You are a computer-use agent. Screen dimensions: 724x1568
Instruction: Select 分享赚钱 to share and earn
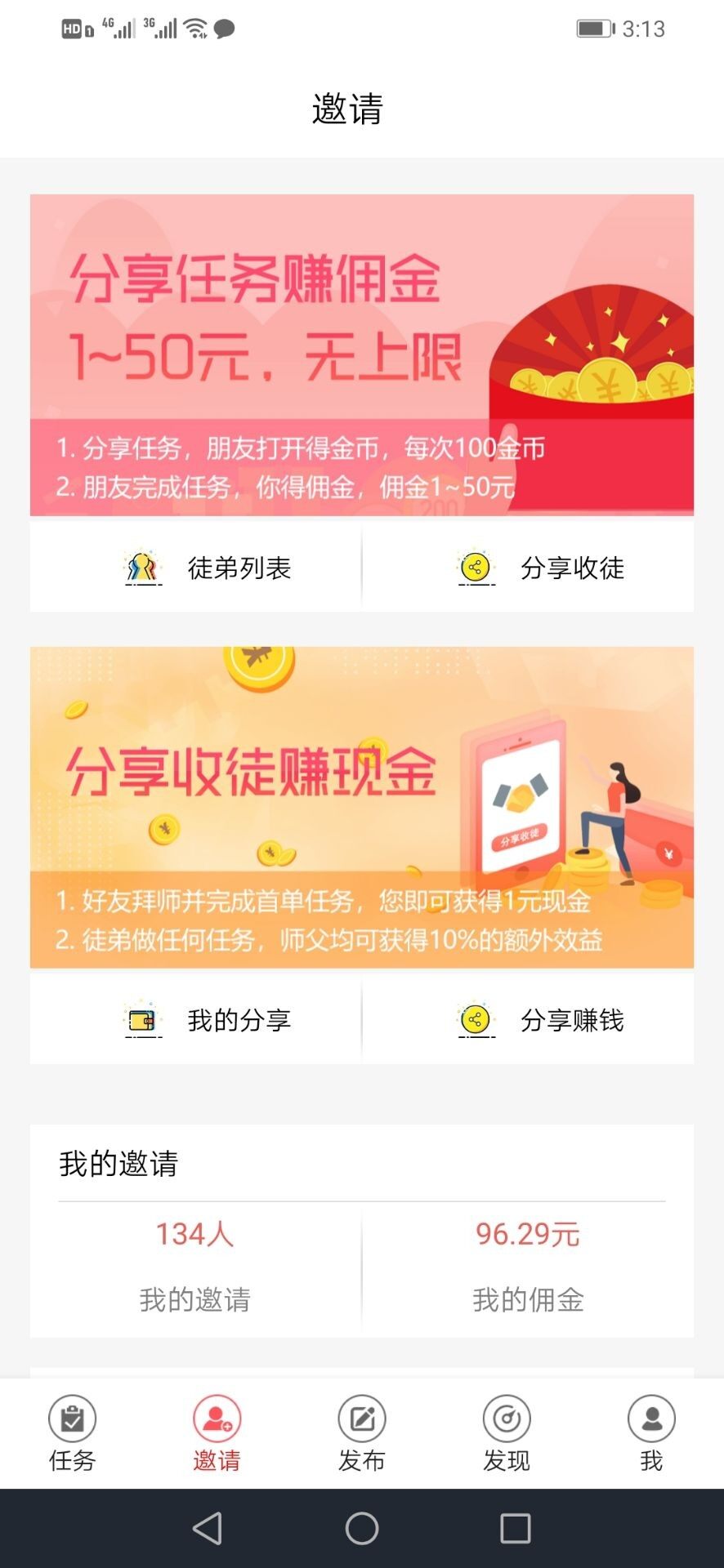point(529,1020)
